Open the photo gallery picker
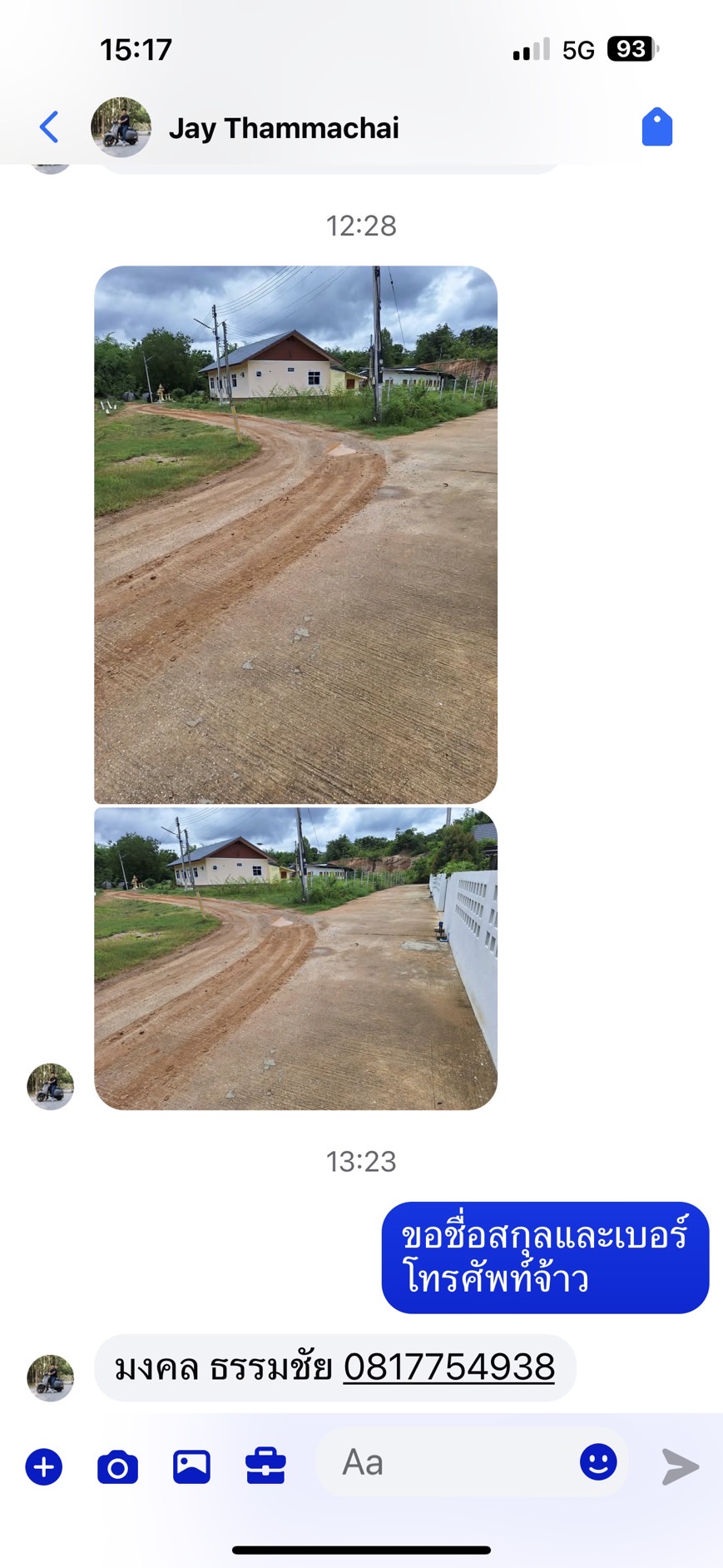Screen dimensions: 723x1568 click(191, 1466)
